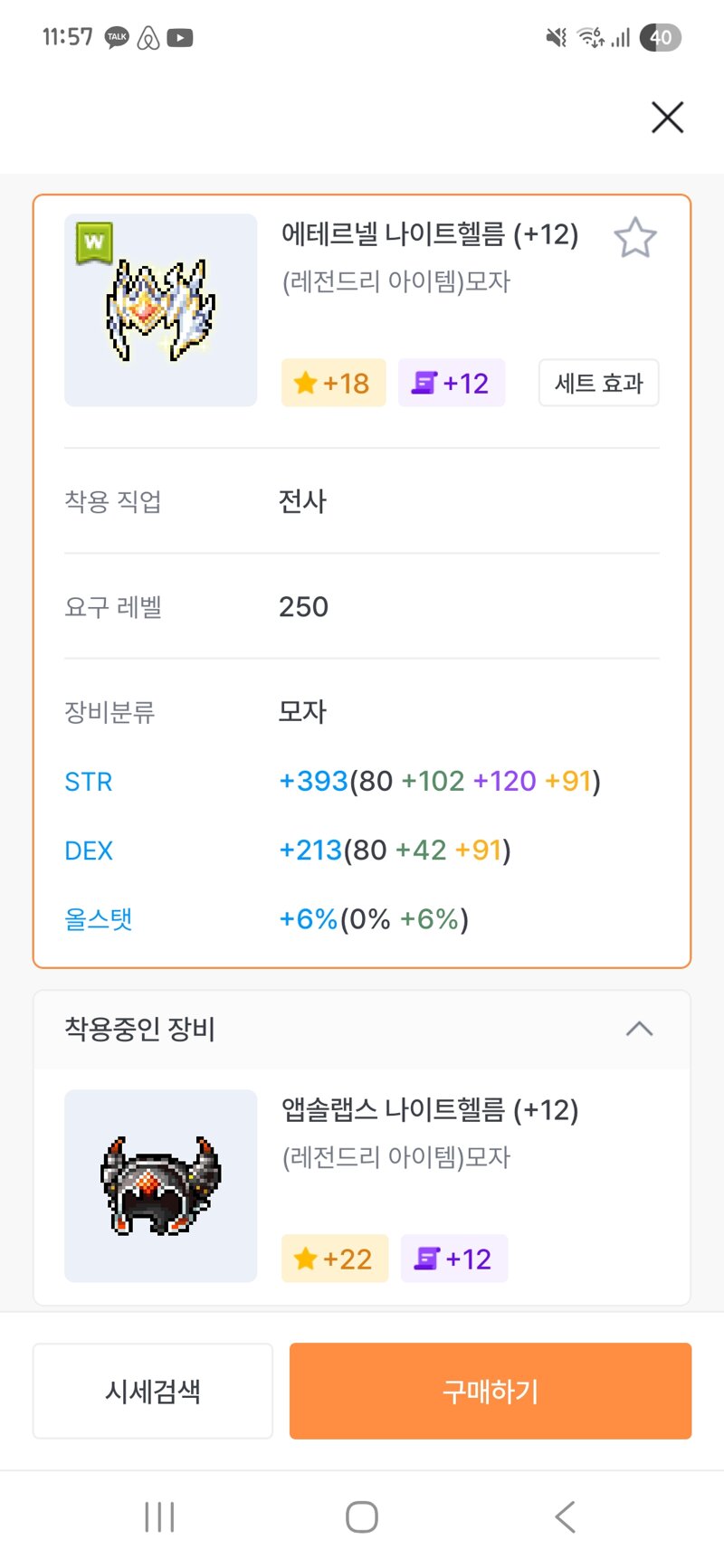Open the 세트 효과 button
724x1568 pixels.
[598, 383]
